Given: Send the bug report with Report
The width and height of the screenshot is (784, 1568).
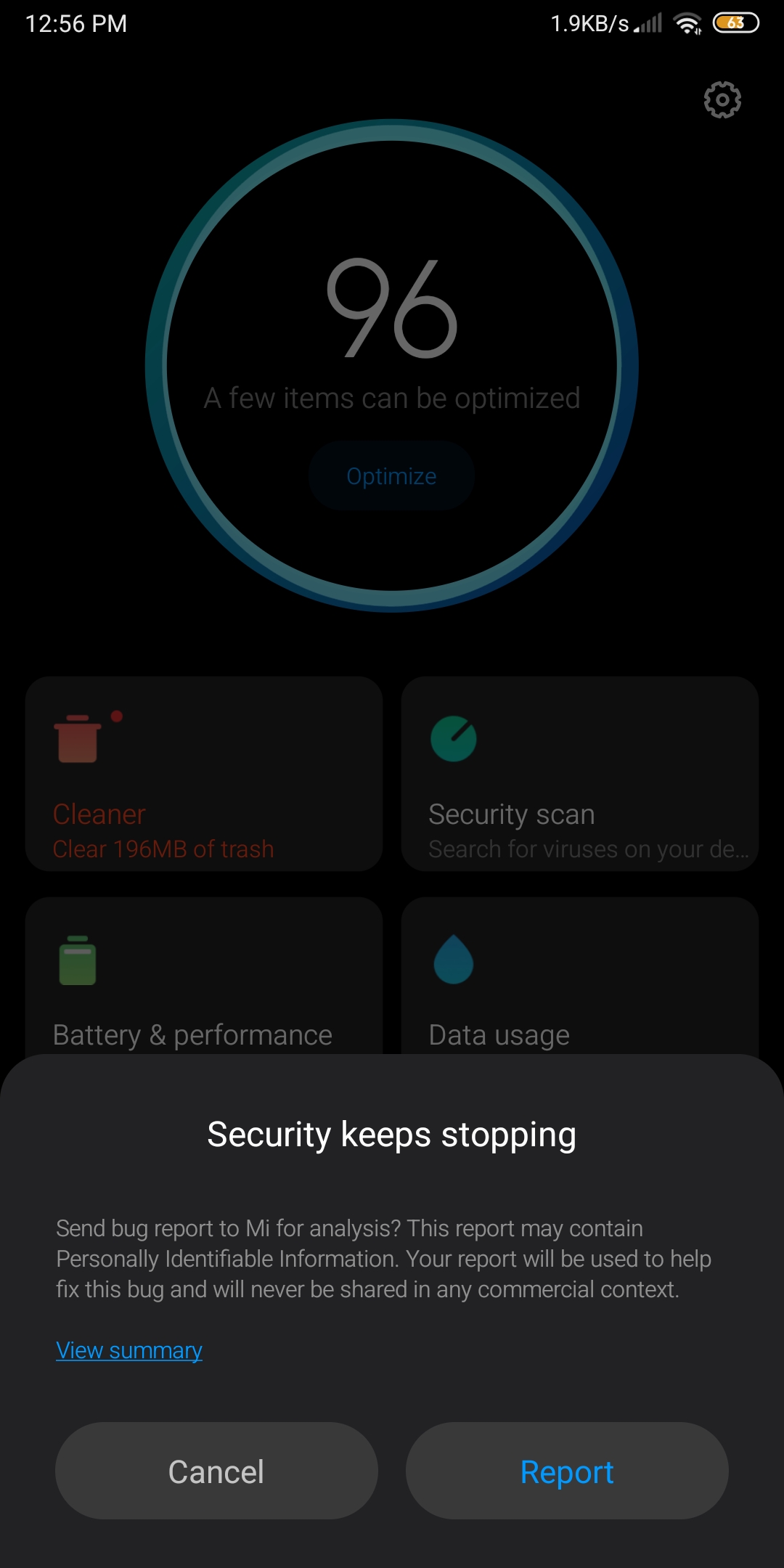Looking at the screenshot, I should pyautogui.click(x=567, y=1471).
